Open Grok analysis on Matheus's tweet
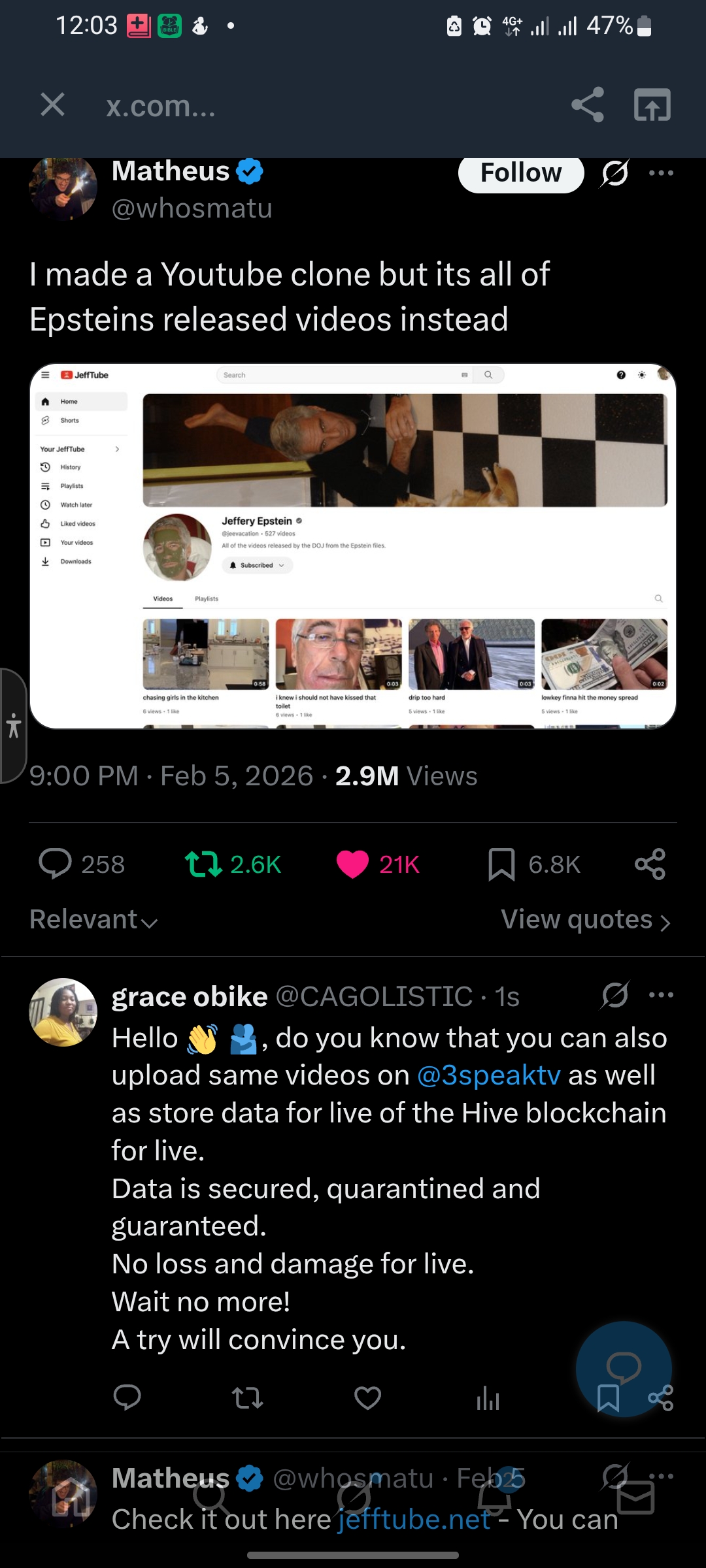Screen dimensions: 706x1568 click(615, 172)
